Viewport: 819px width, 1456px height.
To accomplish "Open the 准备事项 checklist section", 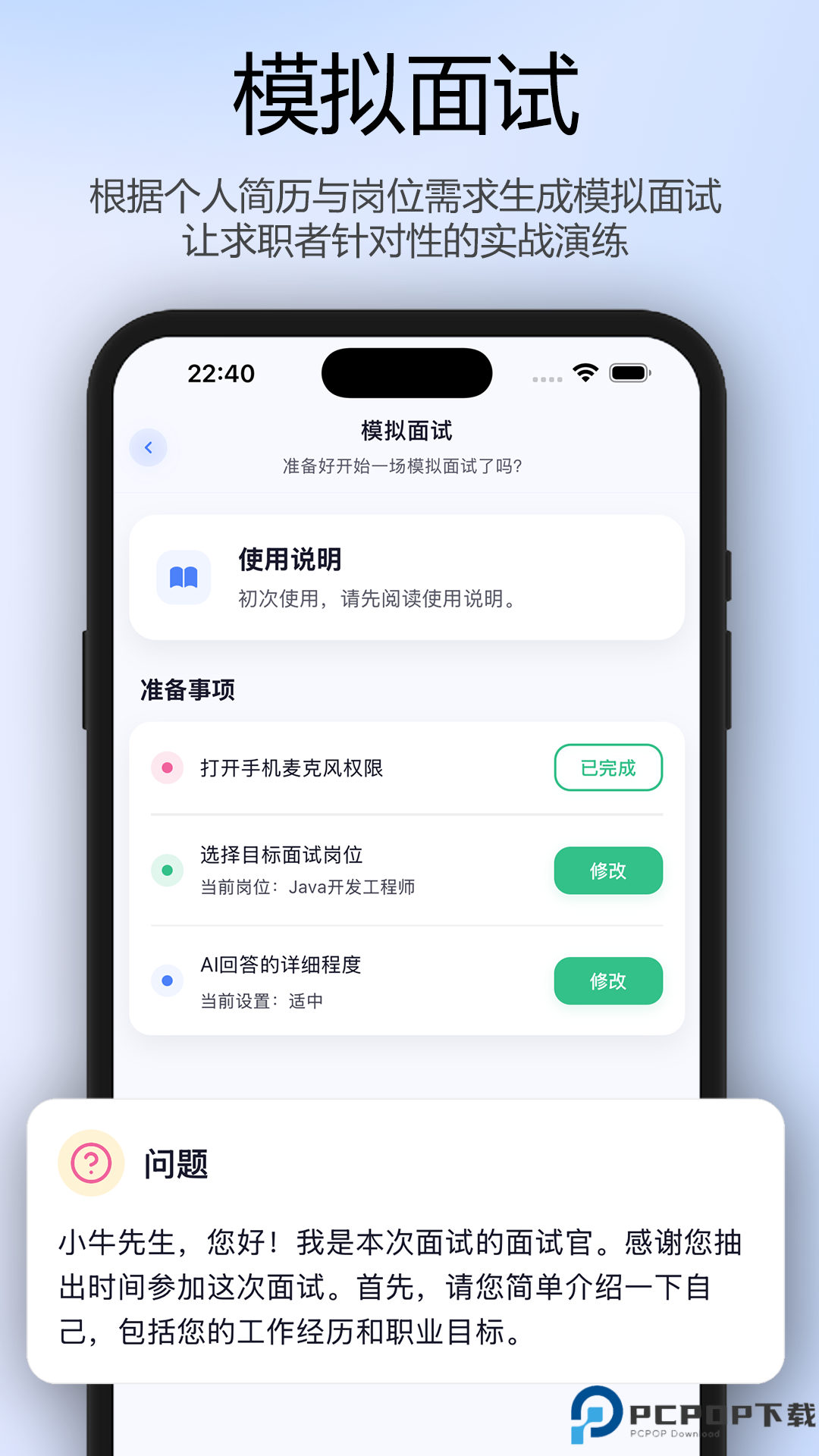I will click(x=187, y=691).
